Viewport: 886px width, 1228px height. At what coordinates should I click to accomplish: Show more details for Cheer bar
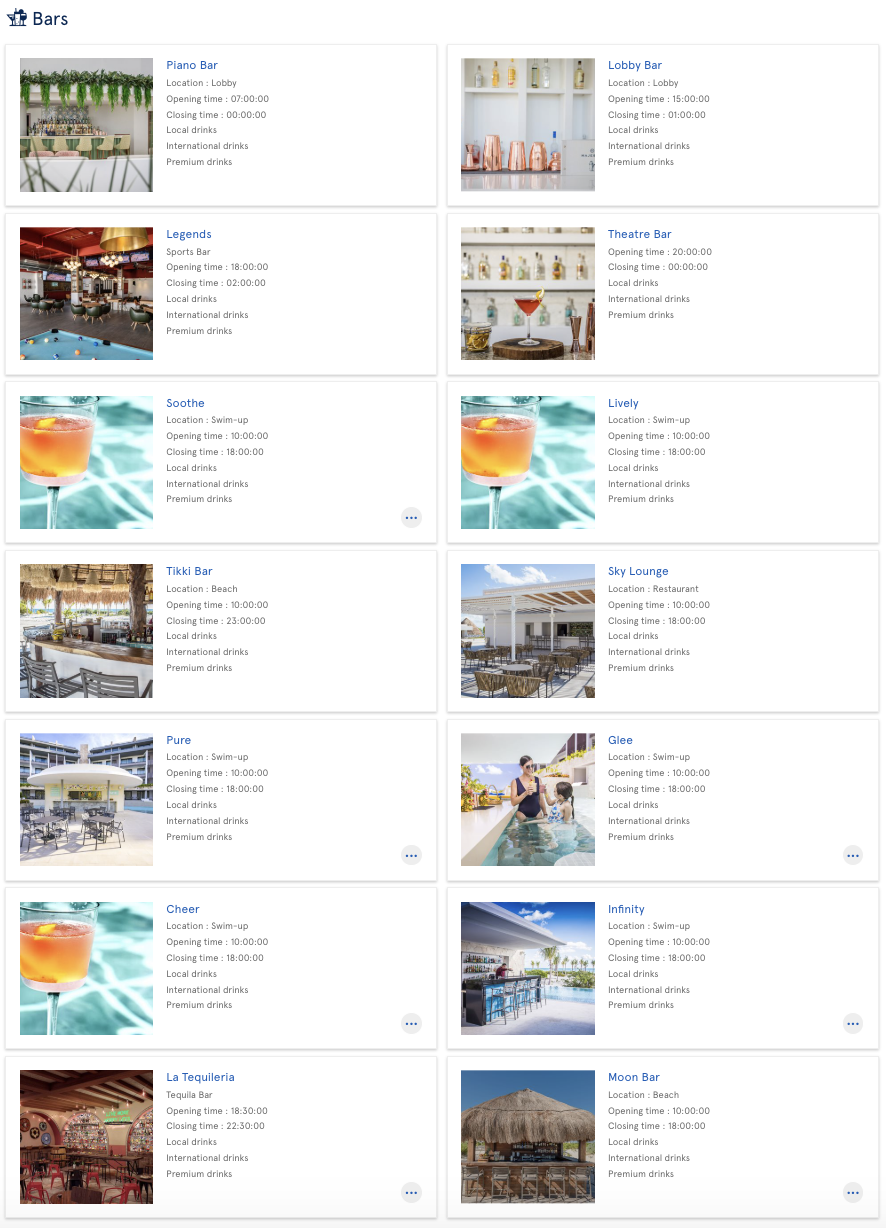(x=411, y=1023)
